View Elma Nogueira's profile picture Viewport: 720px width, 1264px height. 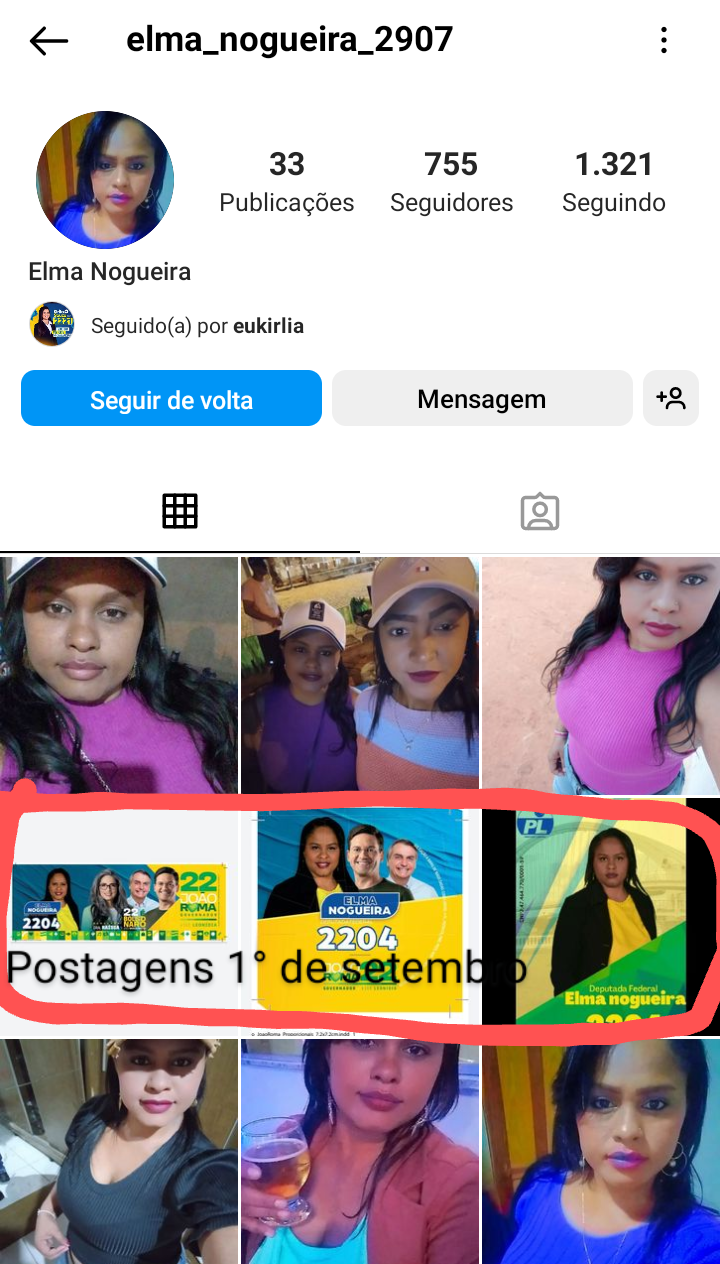(x=105, y=180)
